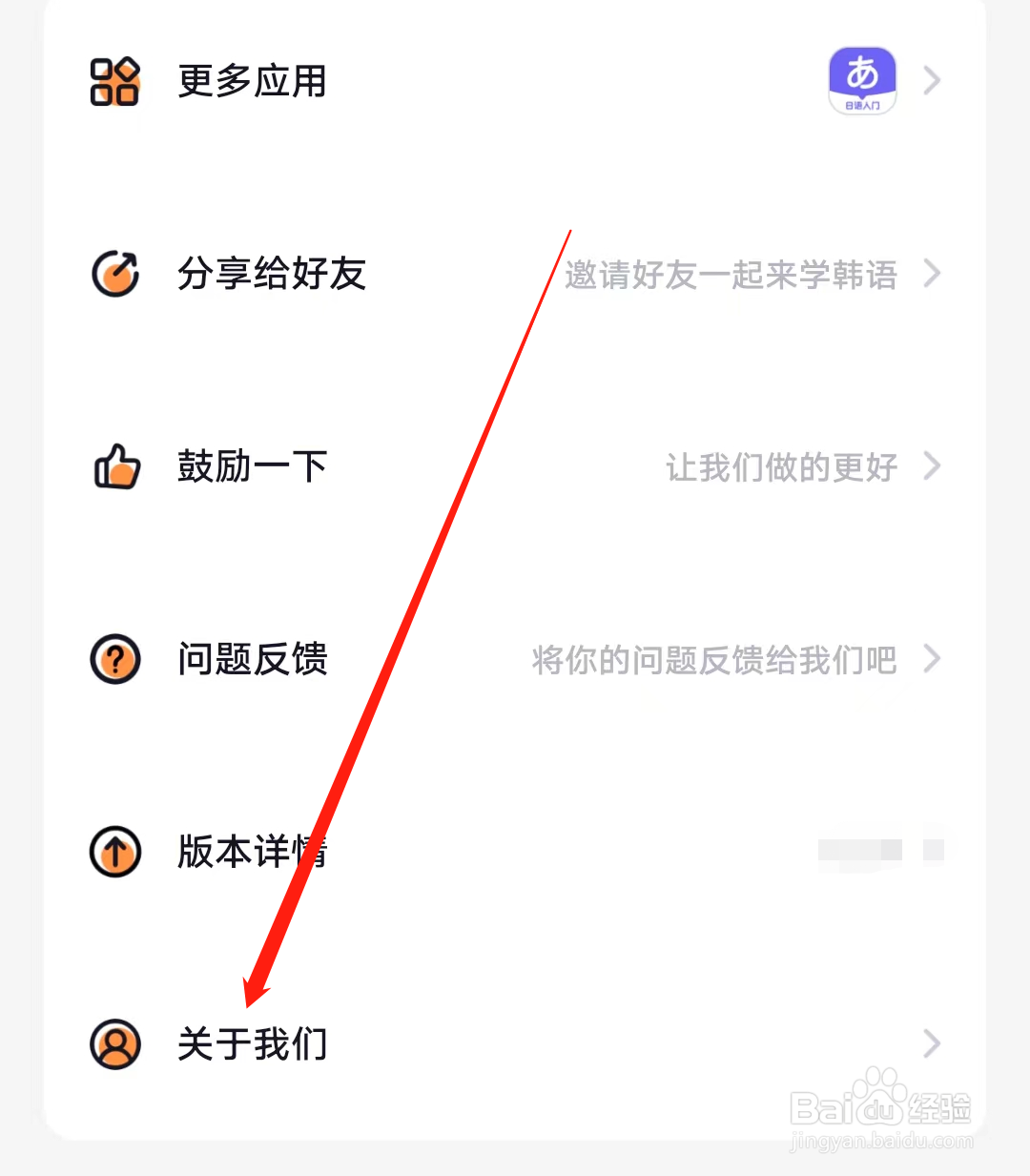This screenshot has width=1030, height=1176.
Task: Click the thumbs-up icon beside 鼓励一下
Action: (114, 467)
